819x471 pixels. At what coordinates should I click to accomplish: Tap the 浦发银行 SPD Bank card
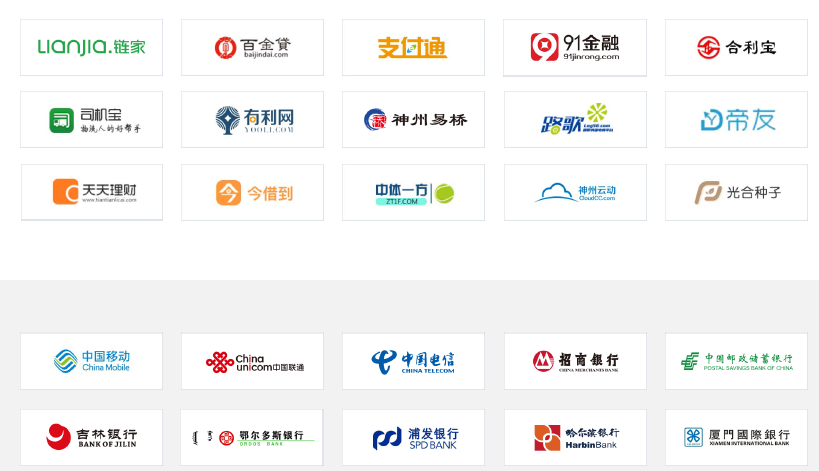pyautogui.click(x=413, y=437)
